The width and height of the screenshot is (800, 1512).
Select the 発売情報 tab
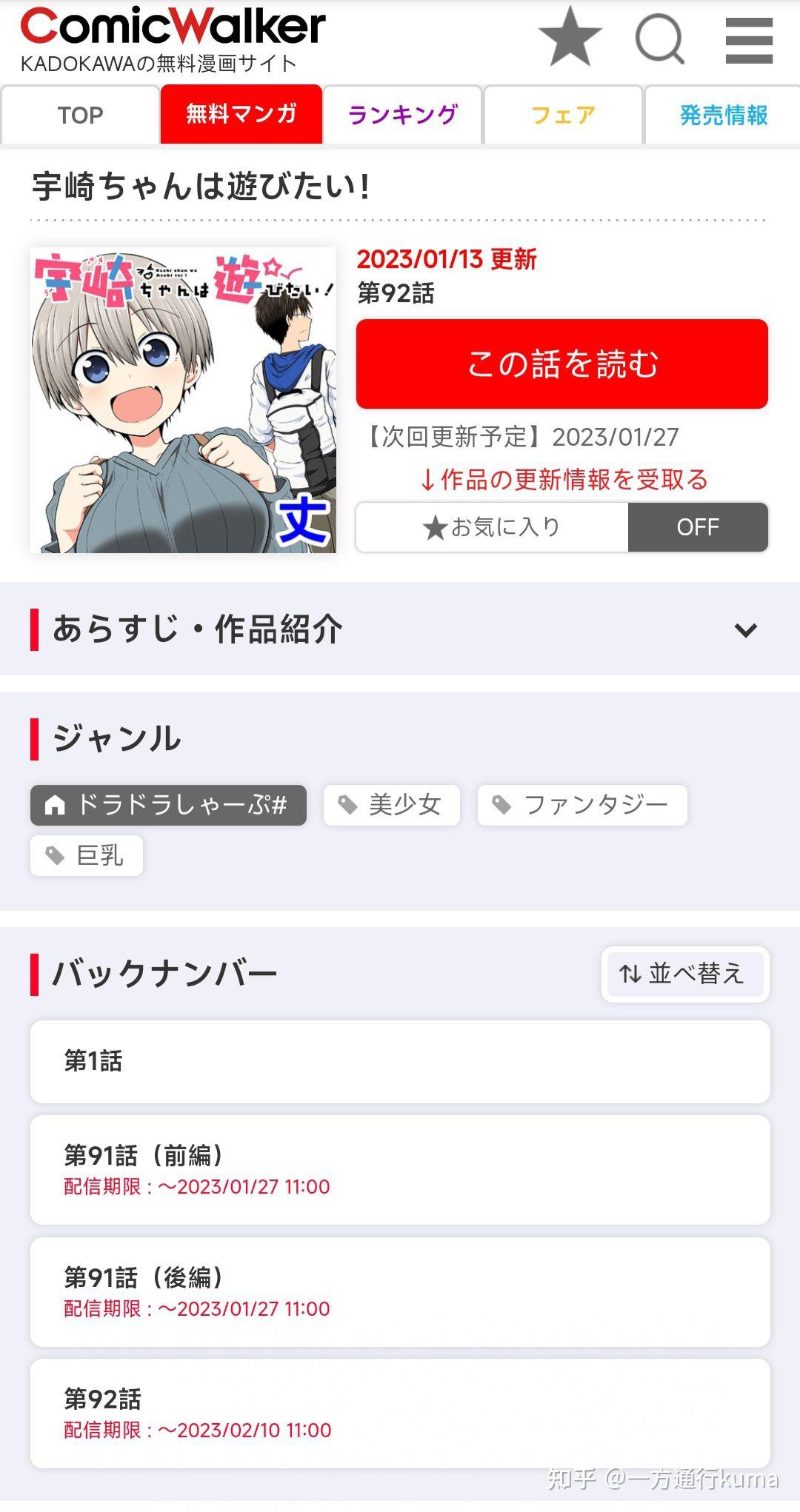(723, 115)
